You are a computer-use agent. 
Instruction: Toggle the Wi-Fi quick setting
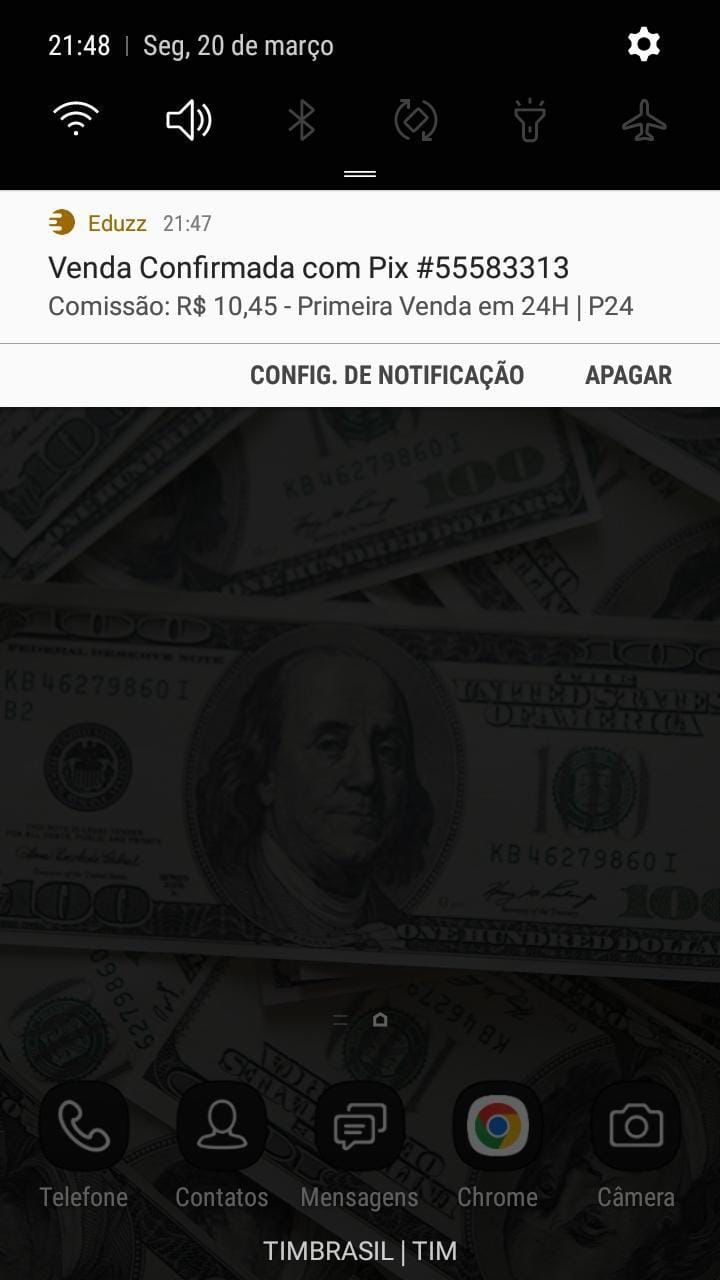pyautogui.click(x=76, y=120)
